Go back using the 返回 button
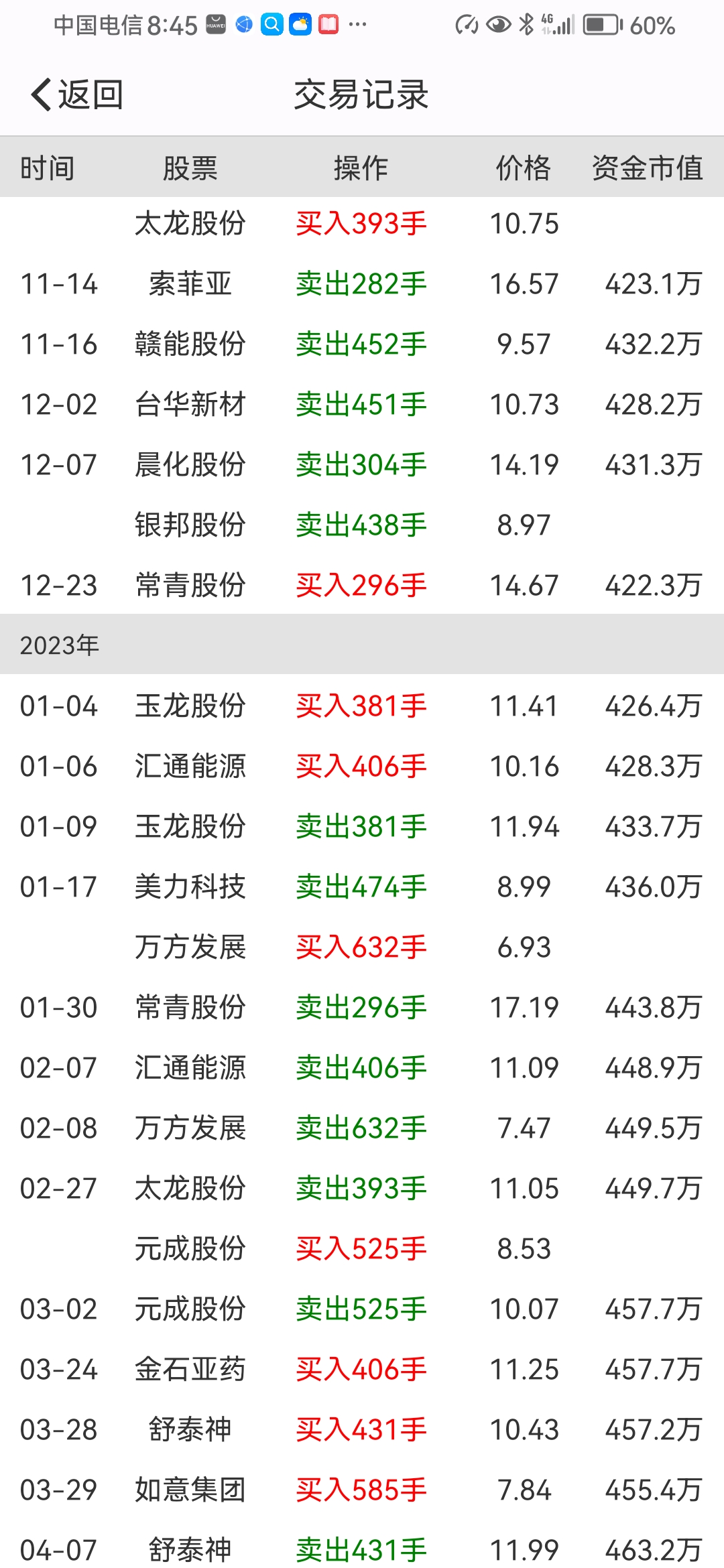This screenshot has width=724, height=1568. pos(76,94)
